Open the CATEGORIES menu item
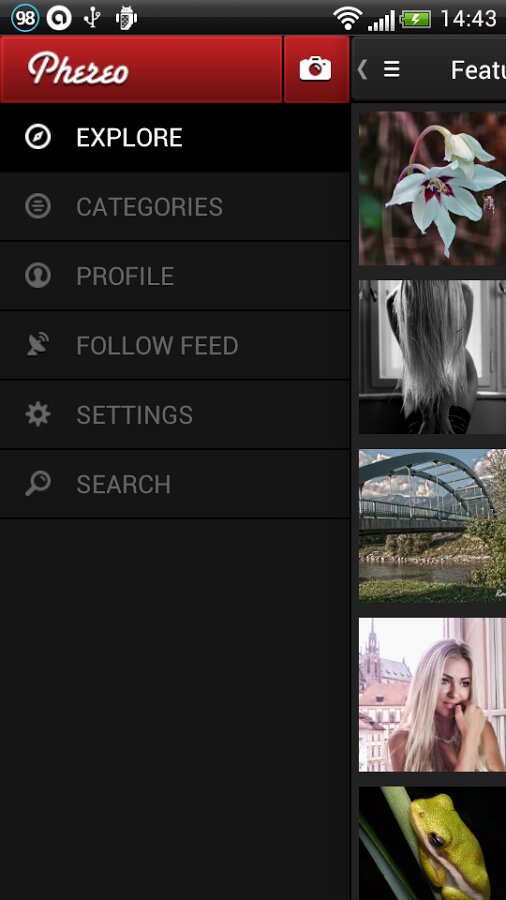This screenshot has height=900, width=506. (x=174, y=207)
